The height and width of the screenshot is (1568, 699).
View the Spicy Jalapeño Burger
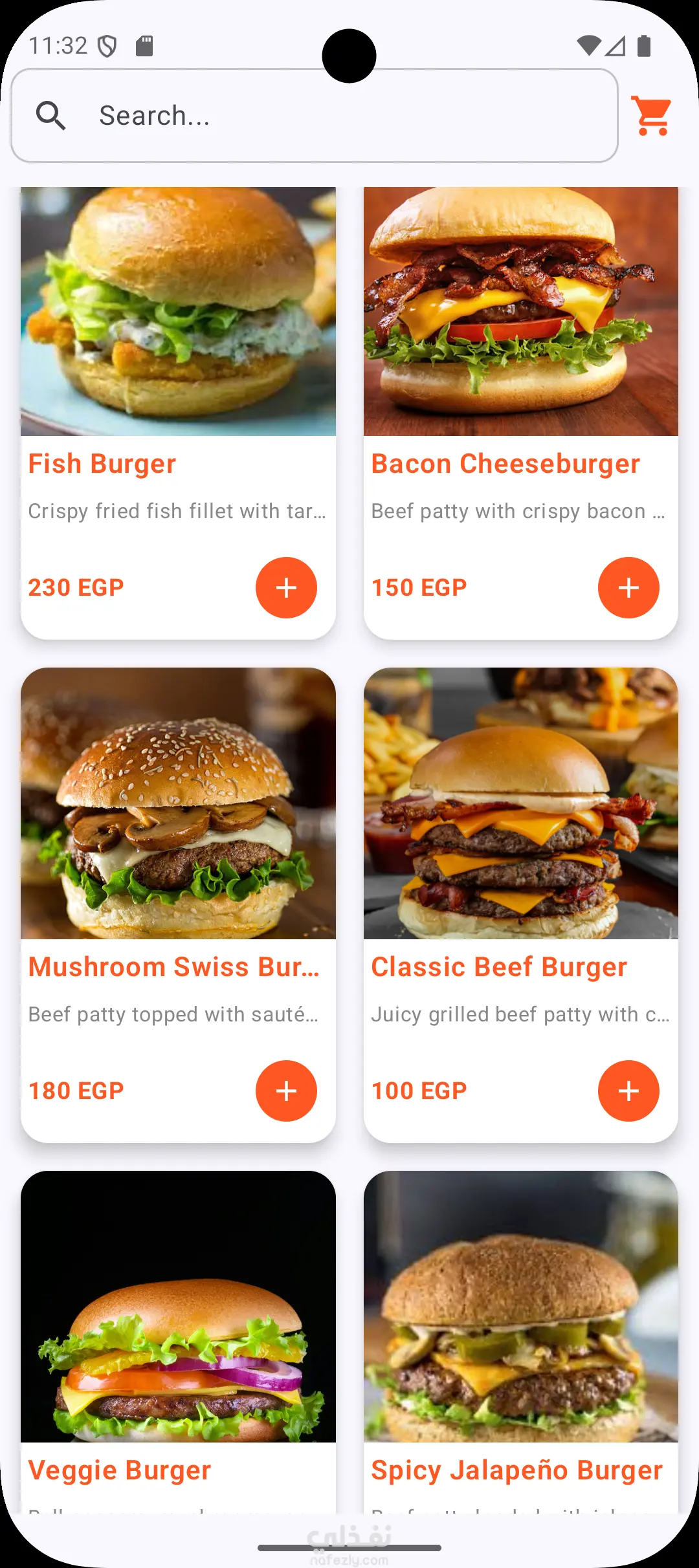(521, 1326)
